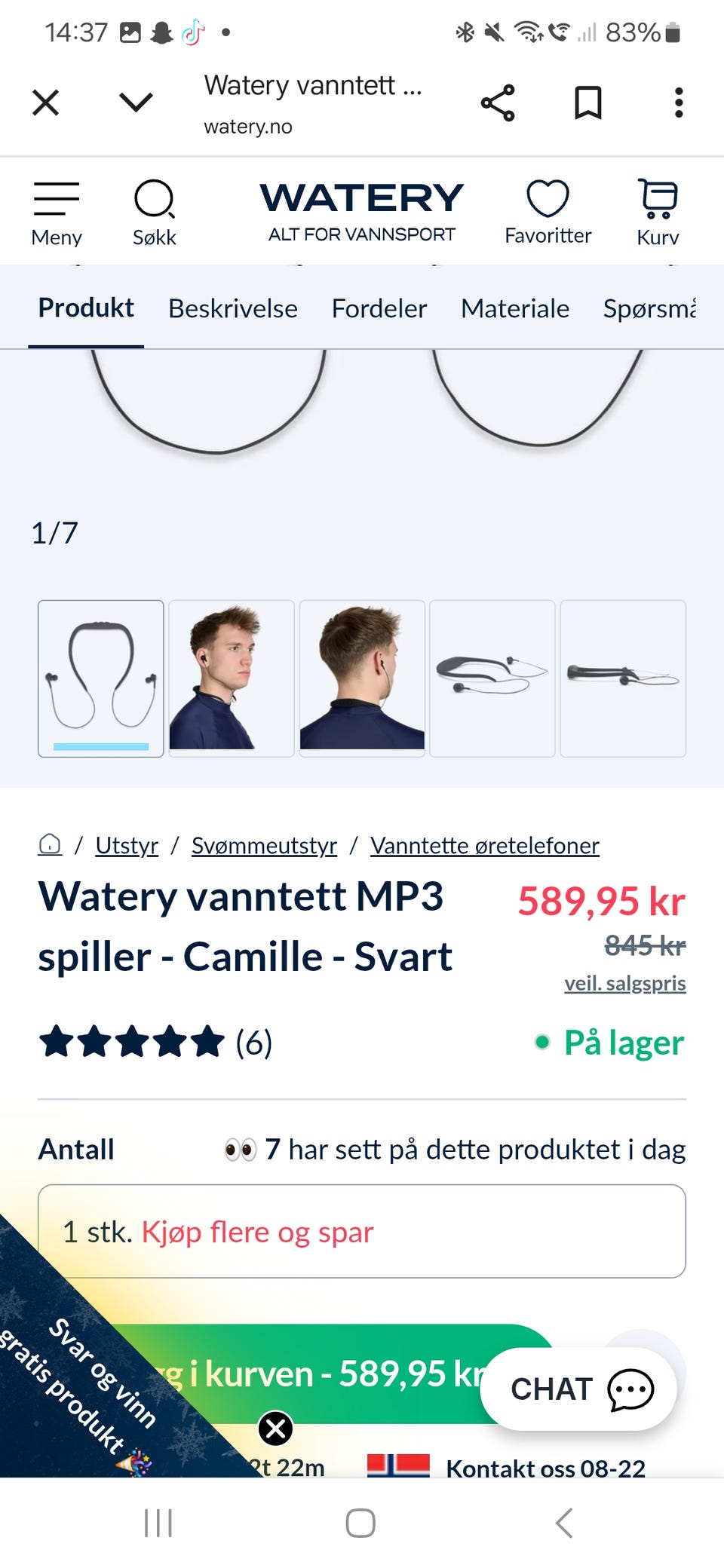Select the Materiale tab

coord(515,308)
